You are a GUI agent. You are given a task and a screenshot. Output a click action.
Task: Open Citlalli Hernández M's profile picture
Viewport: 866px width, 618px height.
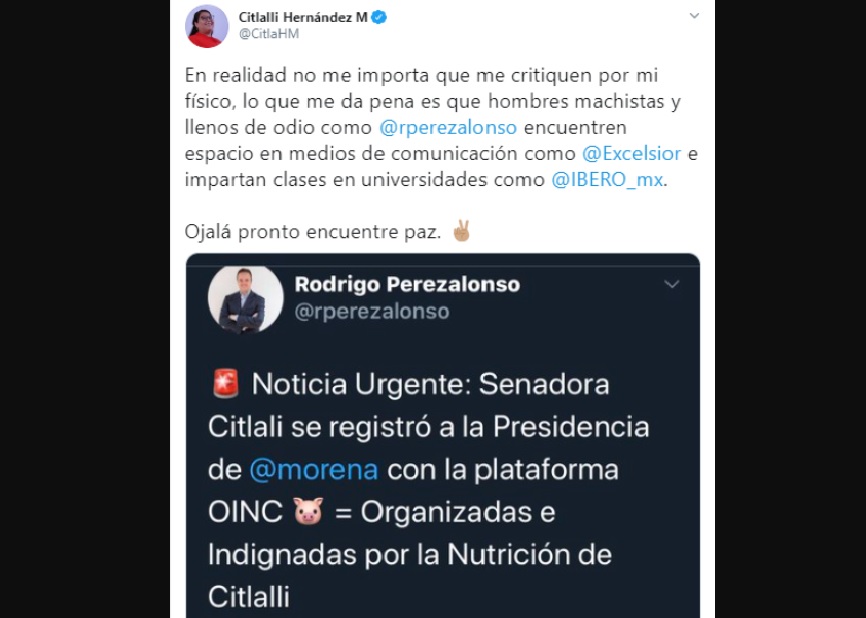coord(207,25)
